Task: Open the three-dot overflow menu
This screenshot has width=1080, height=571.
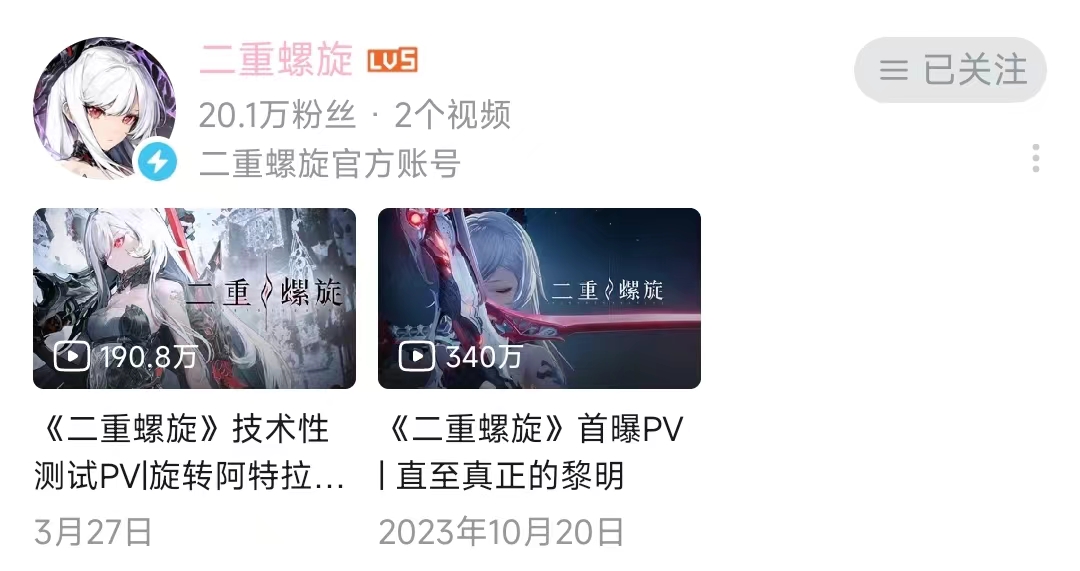Action: click(1036, 158)
